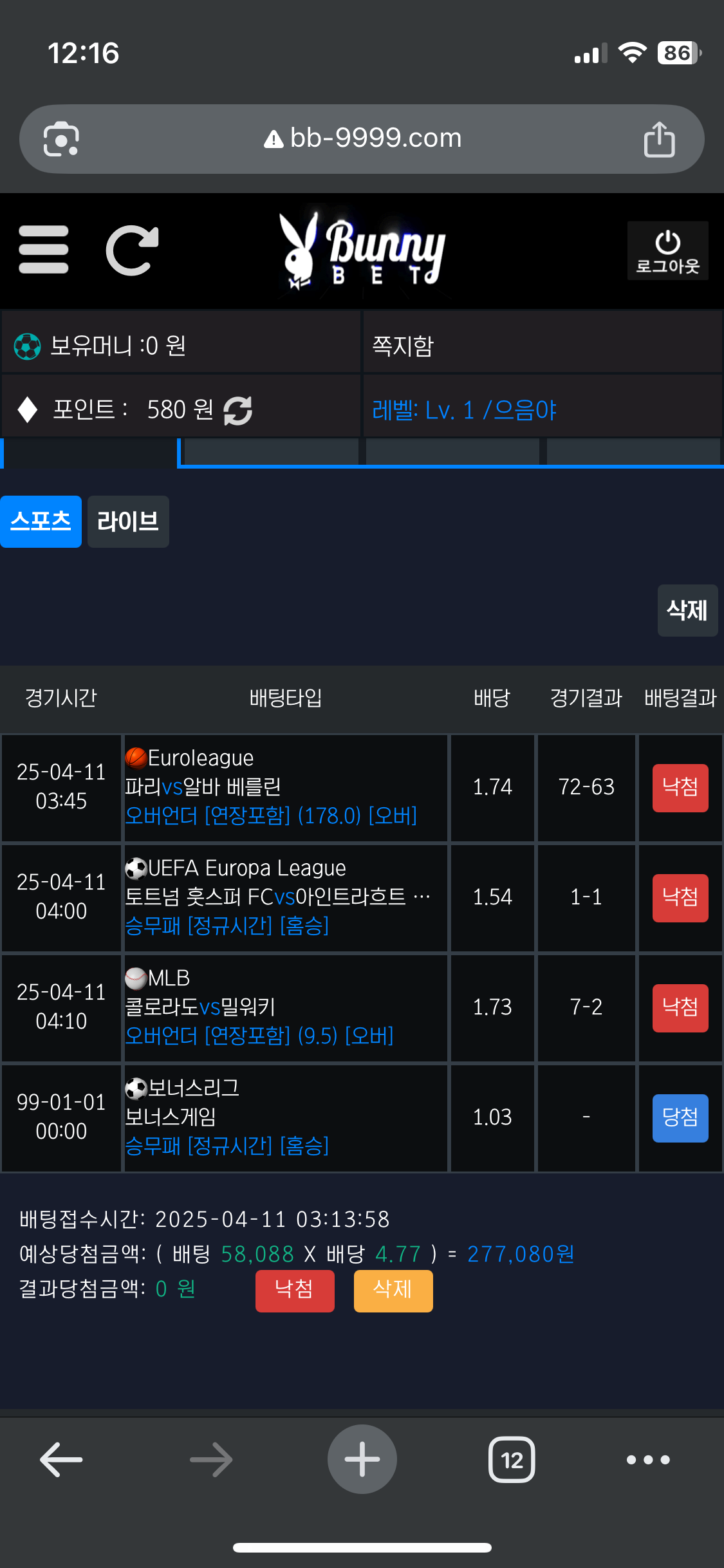724x1568 pixels.
Task: Tap the 로그아웃 logout button
Action: click(667, 251)
